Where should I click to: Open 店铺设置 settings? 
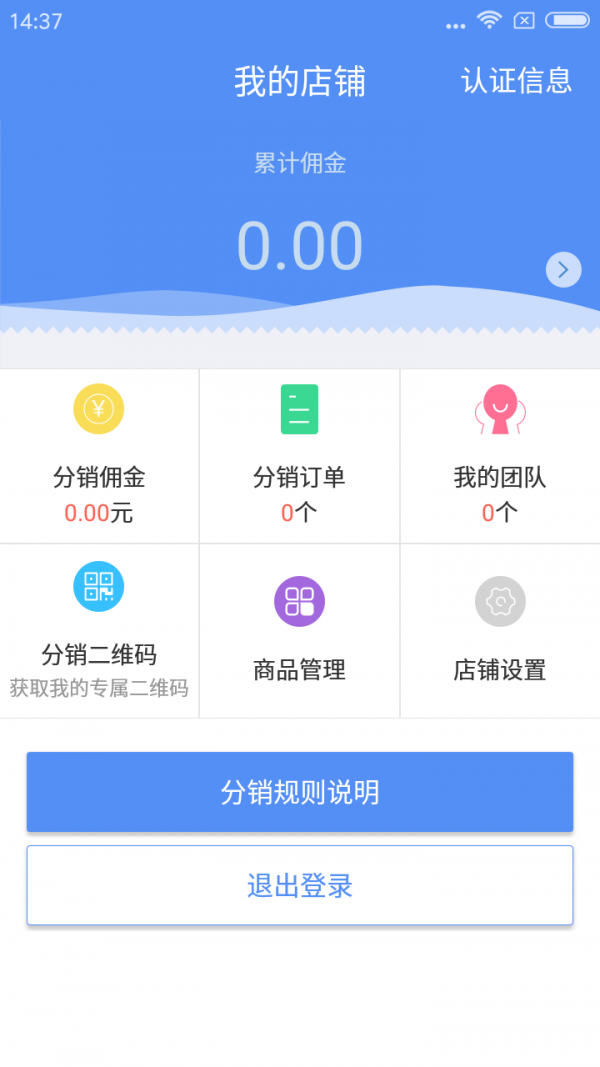[x=500, y=631]
